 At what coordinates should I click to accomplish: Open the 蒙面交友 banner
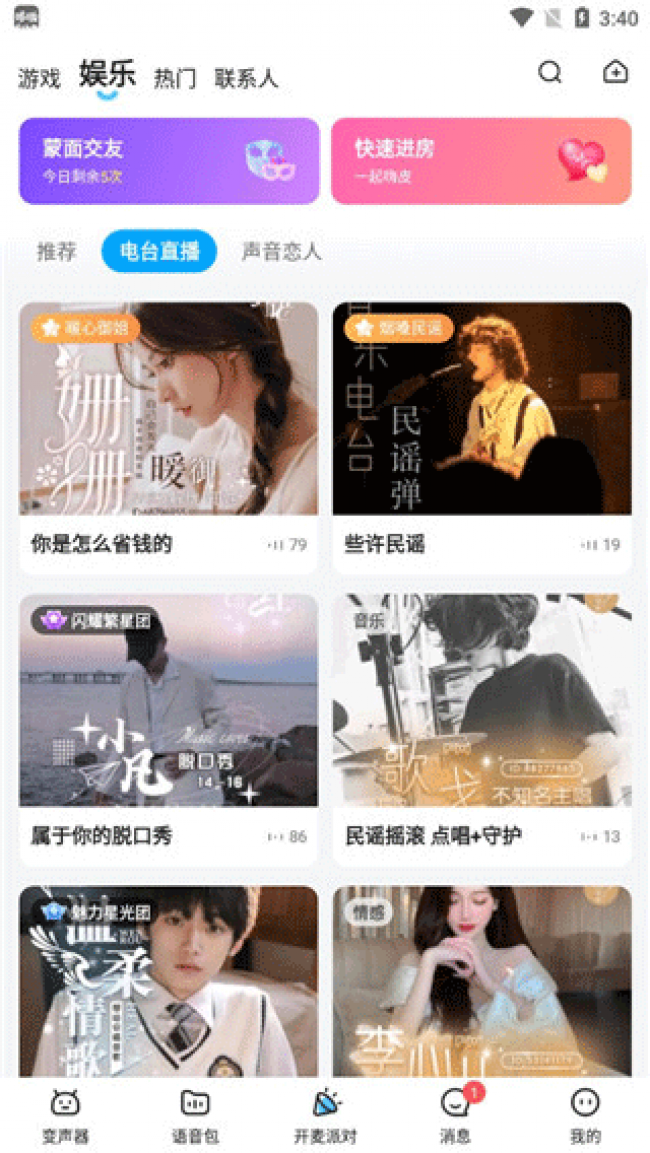[x=169, y=161]
